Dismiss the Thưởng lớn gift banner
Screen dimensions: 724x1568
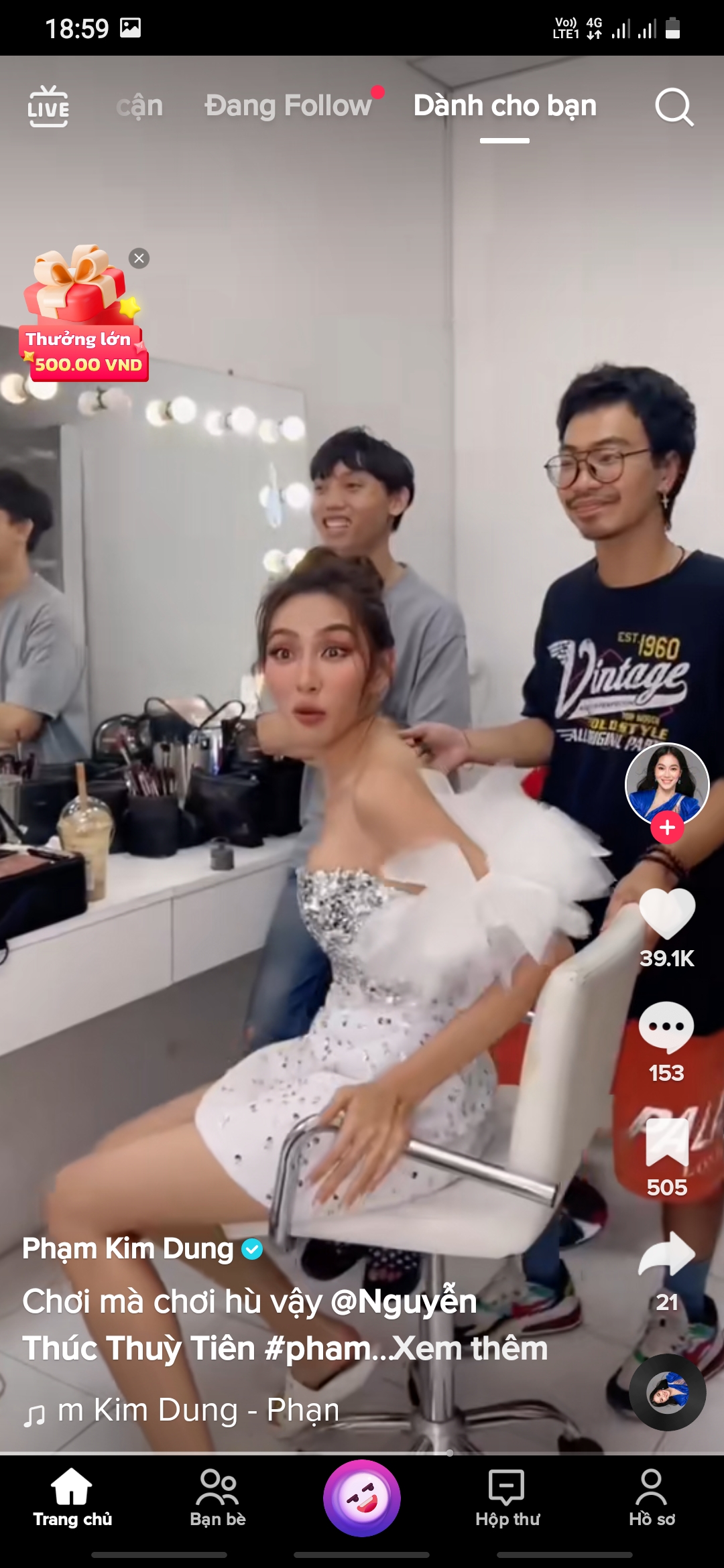point(139,259)
